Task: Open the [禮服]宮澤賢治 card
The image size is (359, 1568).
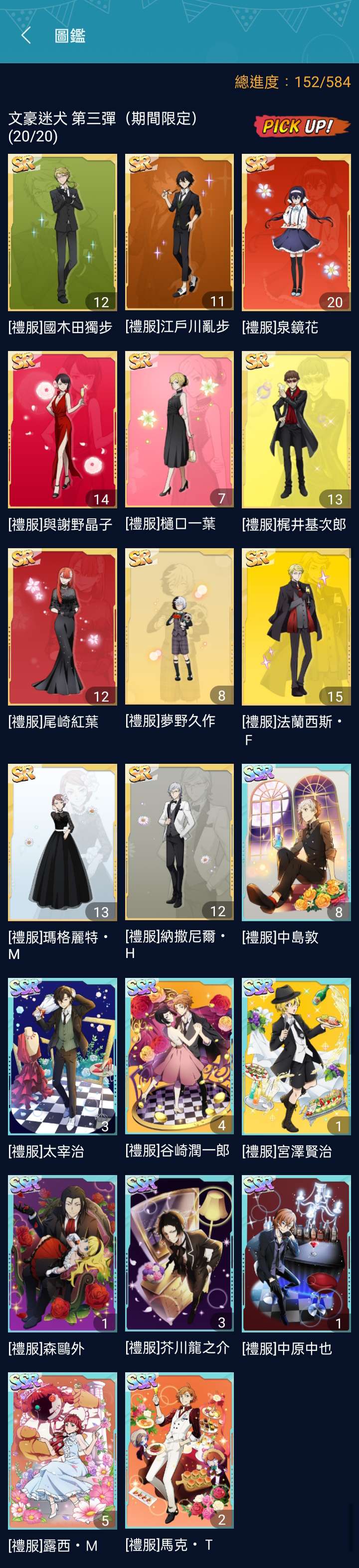Action: click(x=296, y=1056)
